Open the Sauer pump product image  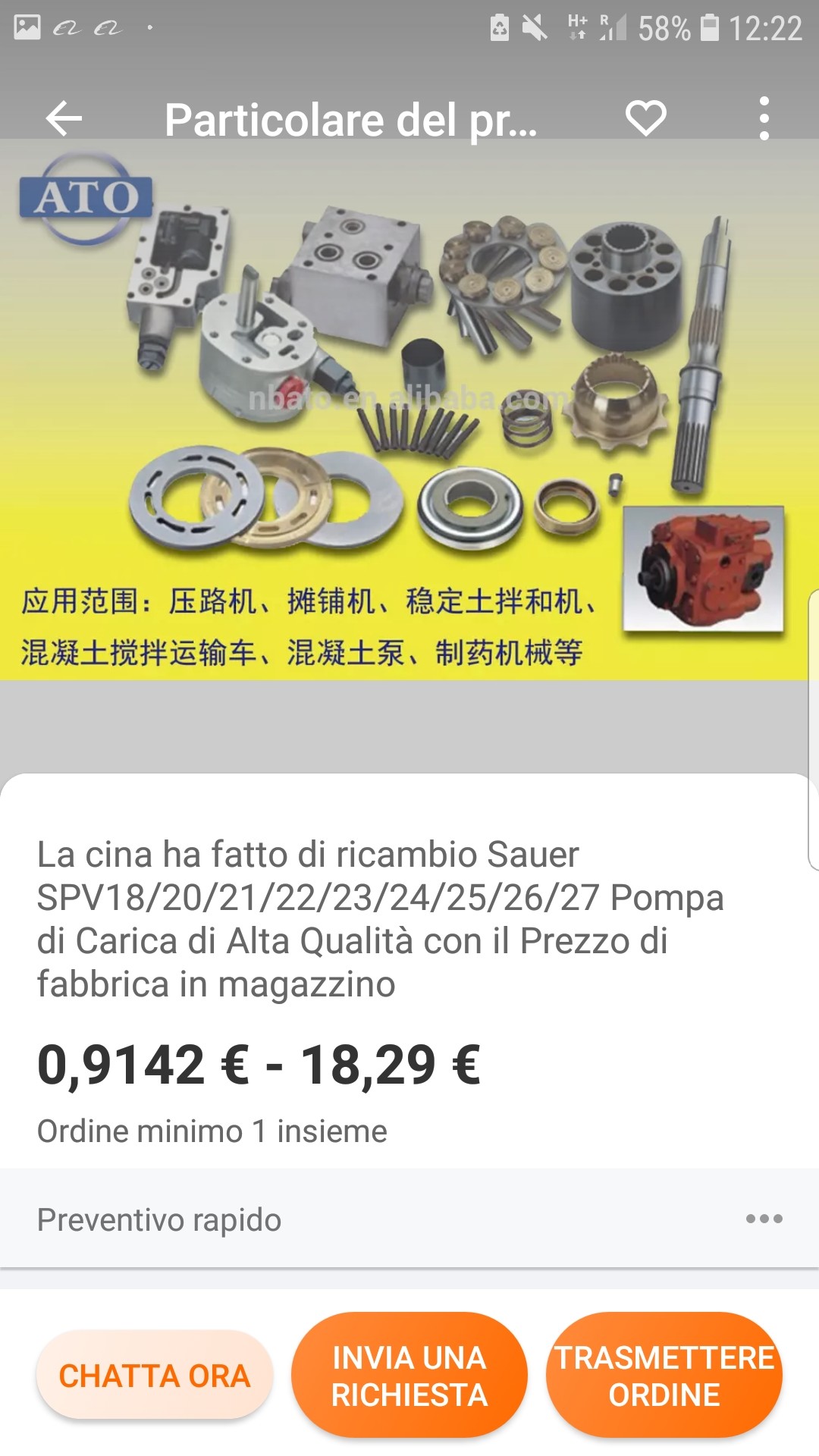click(409, 409)
